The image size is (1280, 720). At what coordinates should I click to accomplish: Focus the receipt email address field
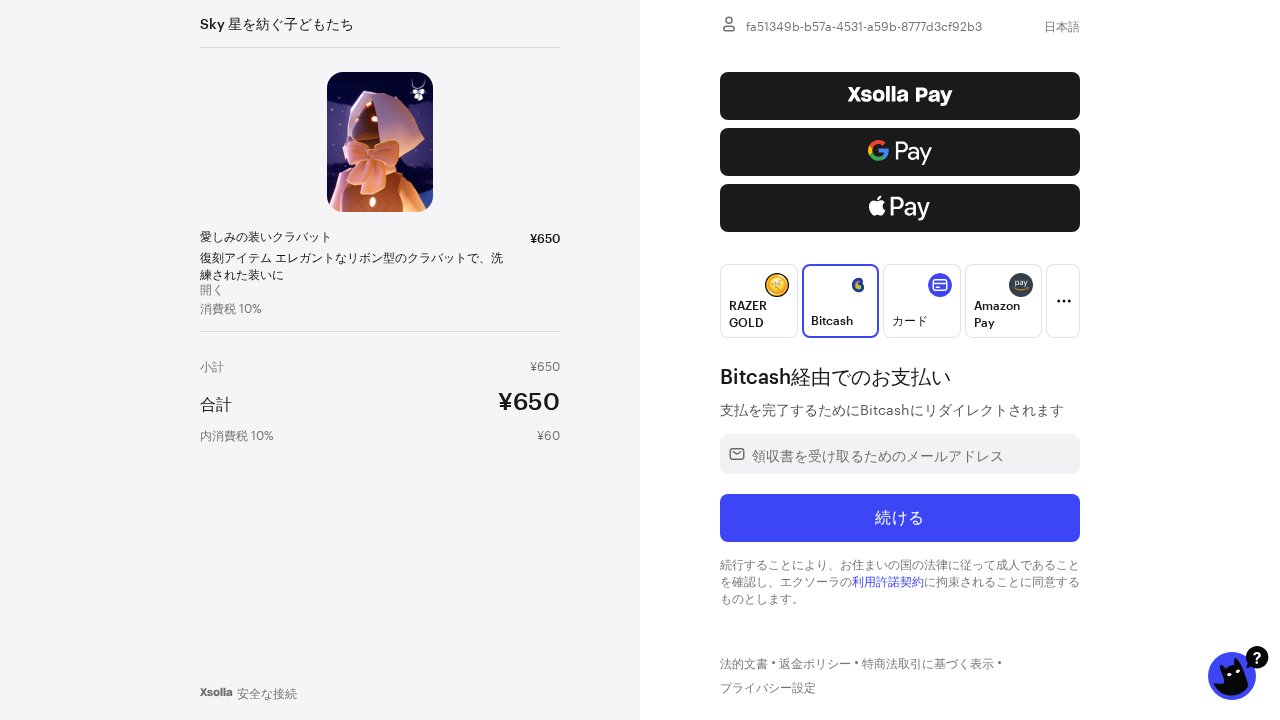click(x=910, y=455)
